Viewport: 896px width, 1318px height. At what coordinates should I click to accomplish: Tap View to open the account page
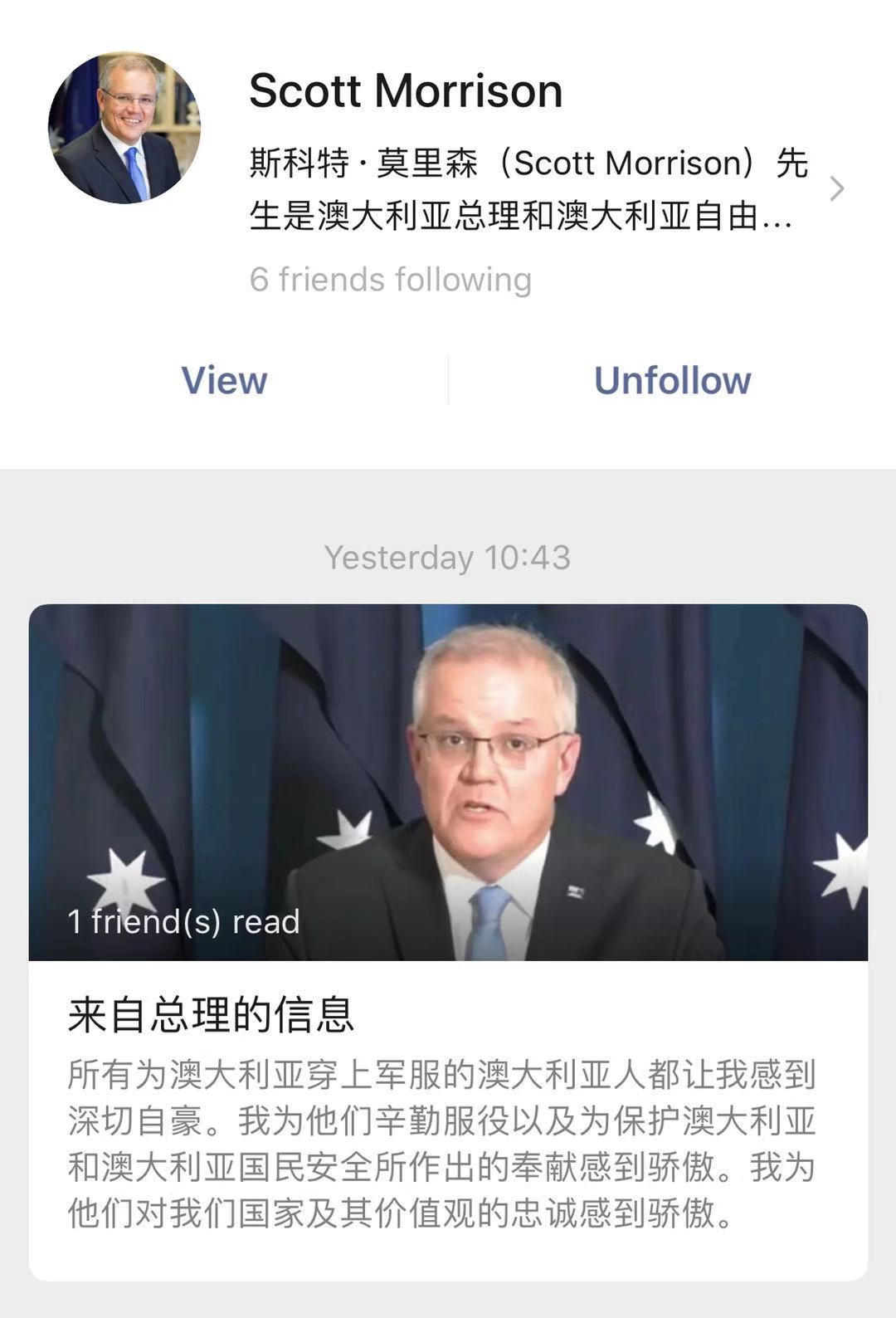pyautogui.click(x=224, y=381)
